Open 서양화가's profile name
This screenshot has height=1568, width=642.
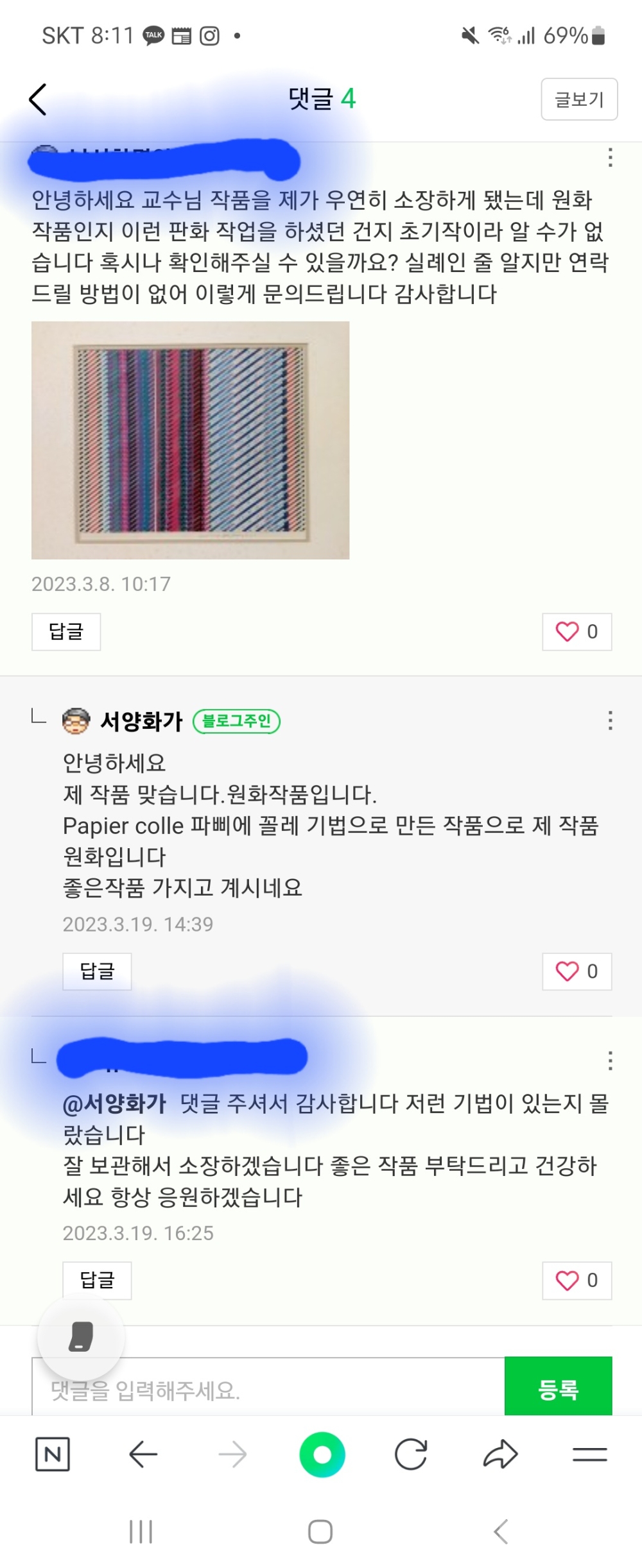pos(141,721)
